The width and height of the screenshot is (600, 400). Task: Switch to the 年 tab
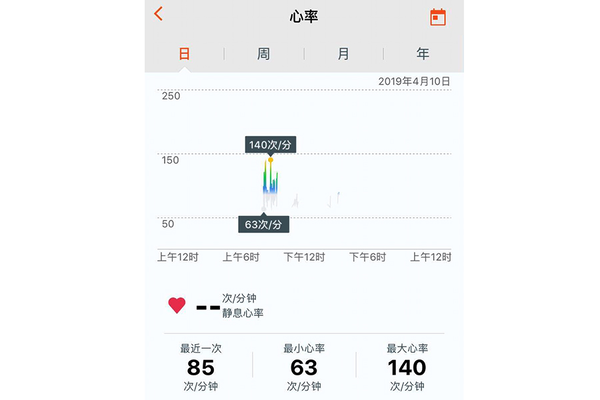click(423, 54)
